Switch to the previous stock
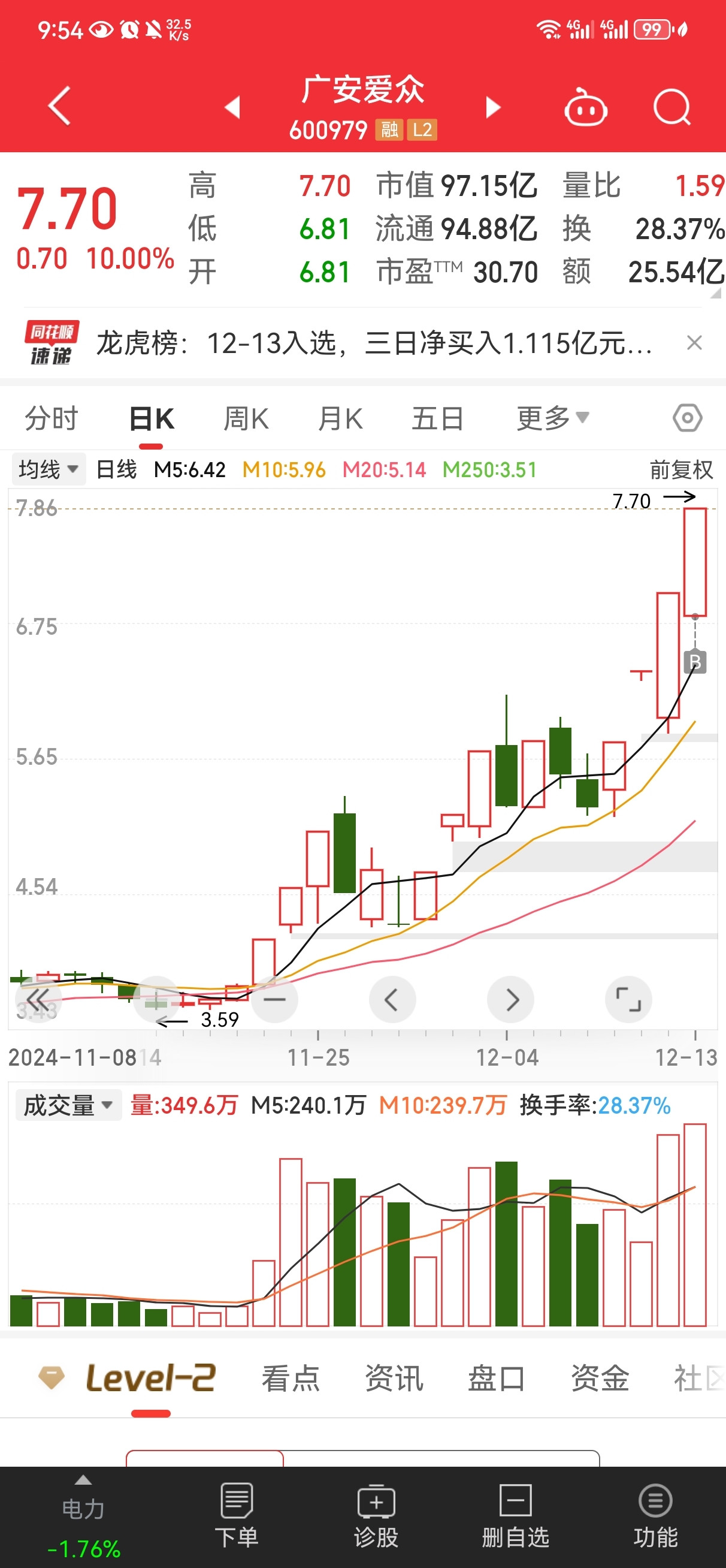Viewport: 726px width, 1568px height. click(232, 107)
